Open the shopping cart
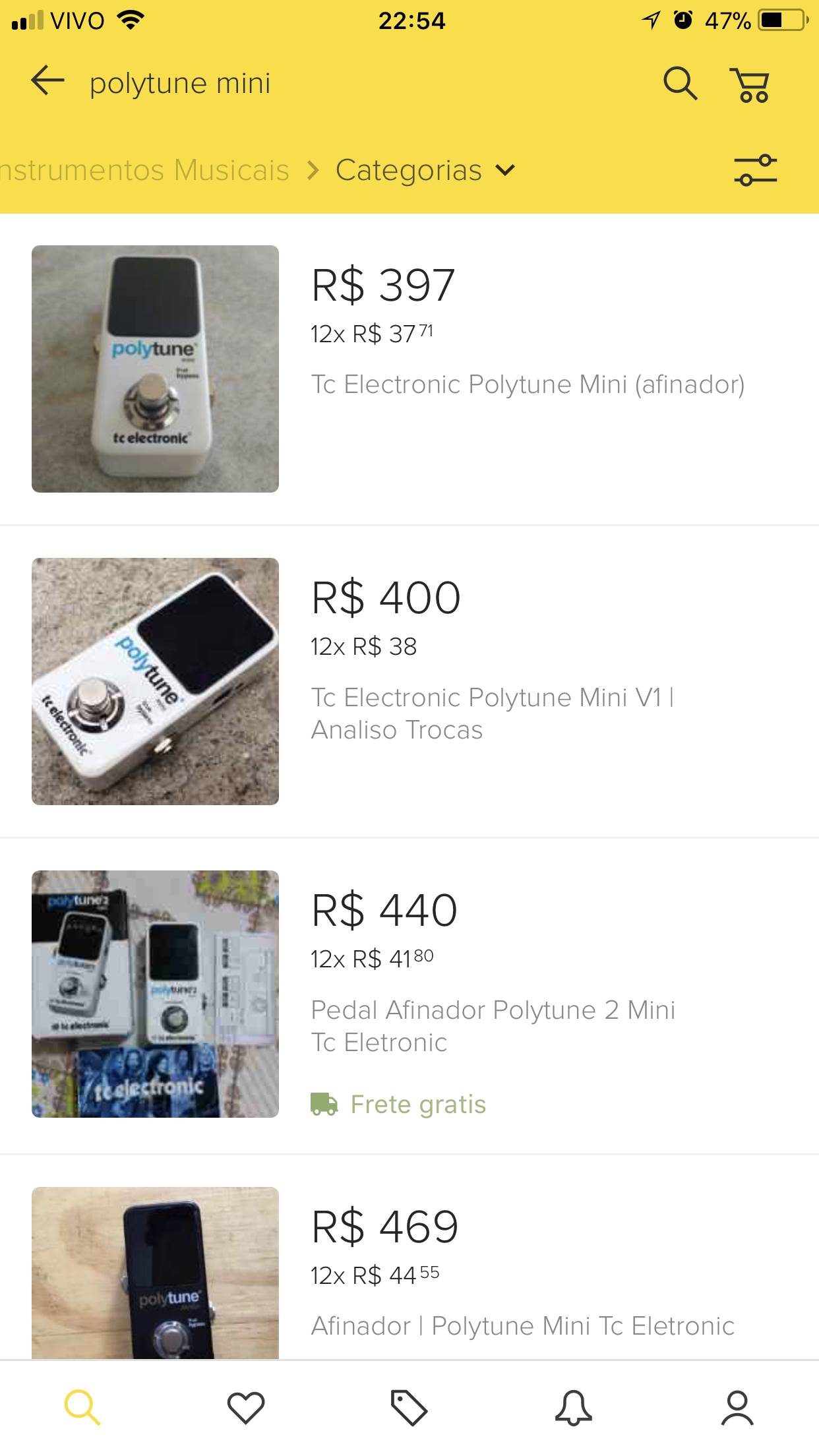The width and height of the screenshot is (819, 1456). (x=750, y=85)
